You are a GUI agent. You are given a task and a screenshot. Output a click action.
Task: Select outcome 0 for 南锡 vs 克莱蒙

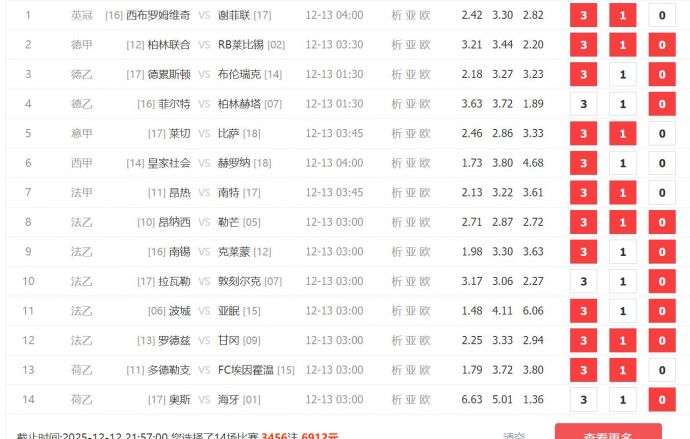pos(661,252)
